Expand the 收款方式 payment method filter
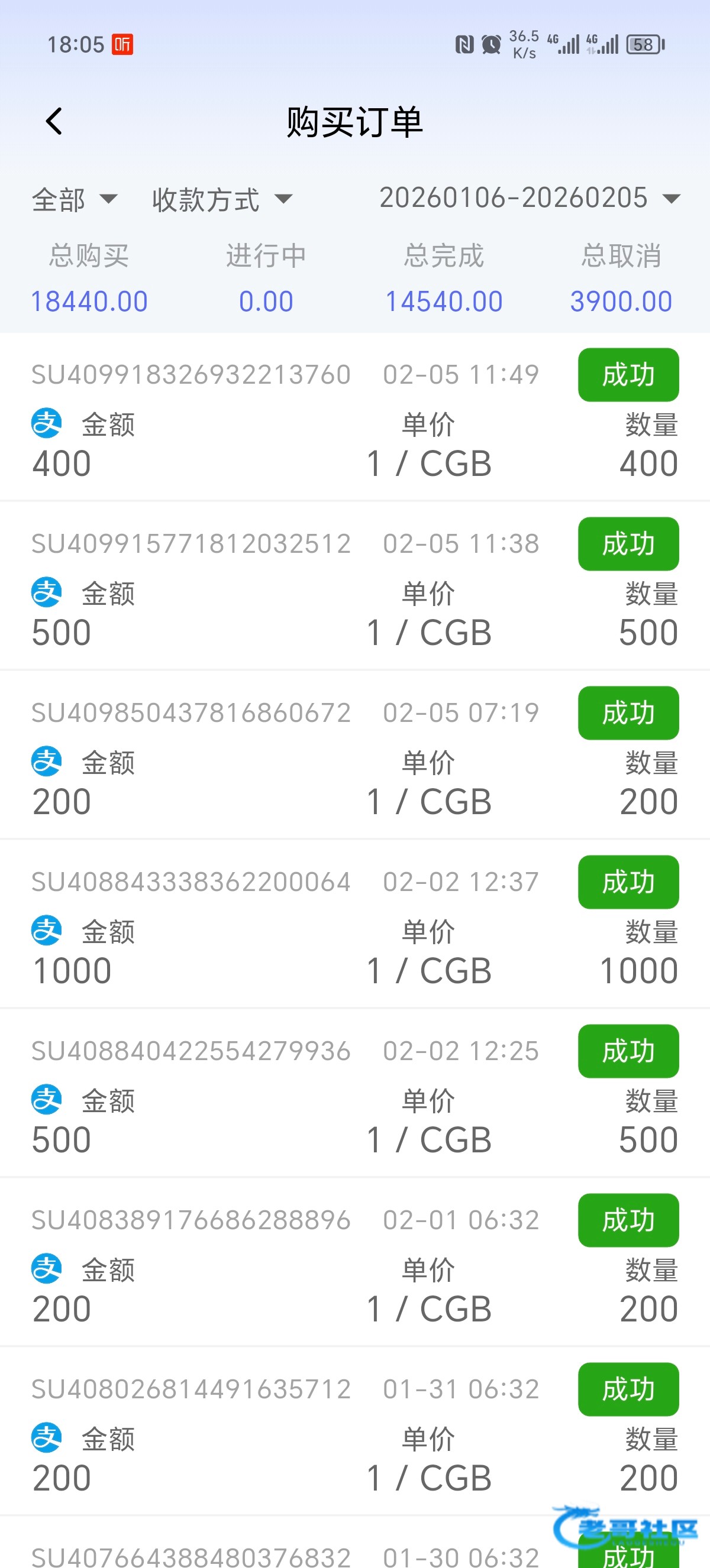Viewport: 710px width, 1568px height. tap(222, 199)
